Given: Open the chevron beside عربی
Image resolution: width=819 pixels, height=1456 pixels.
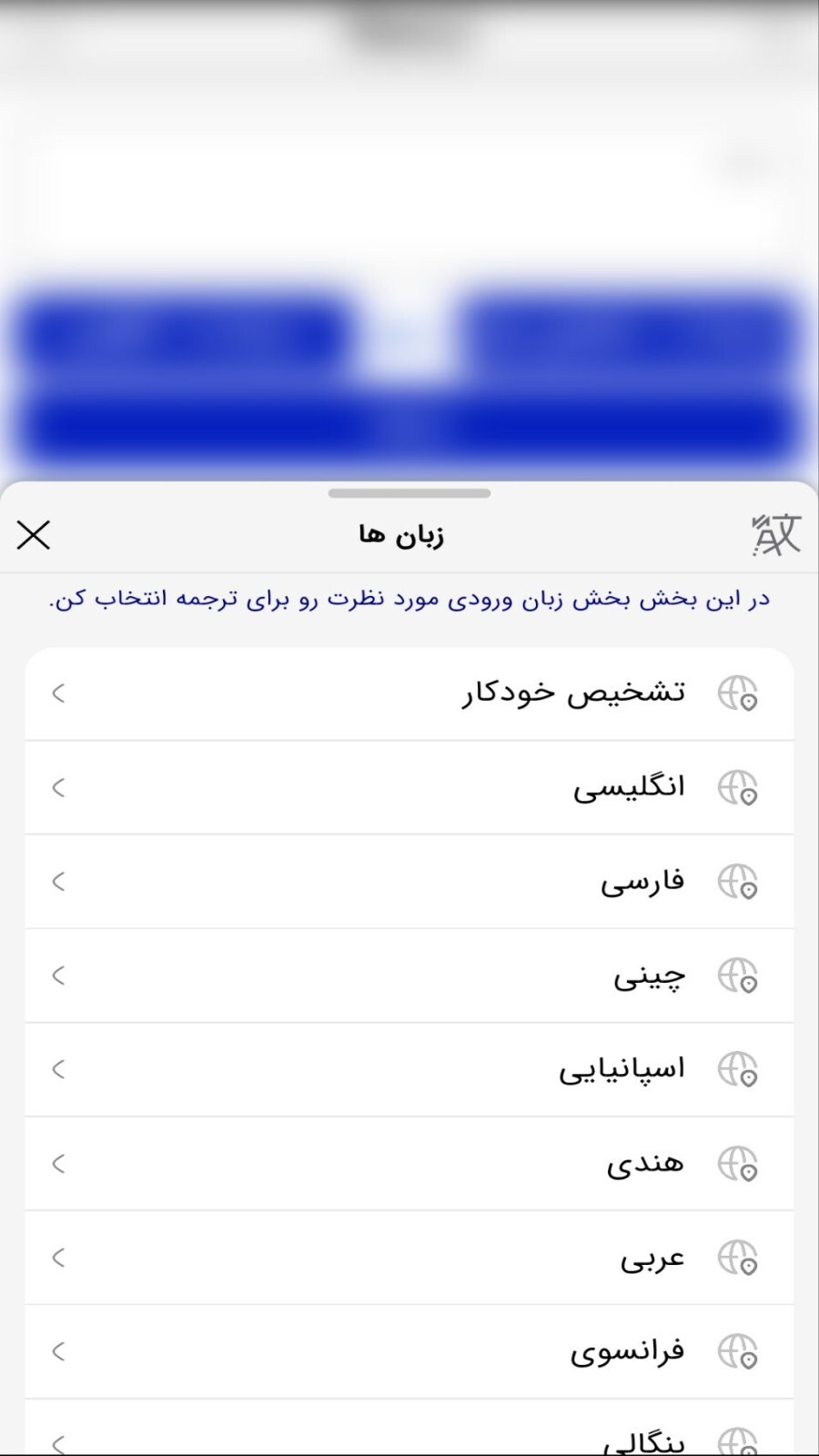Looking at the screenshot, I should pyautogui.click(x=57, y=1257).
